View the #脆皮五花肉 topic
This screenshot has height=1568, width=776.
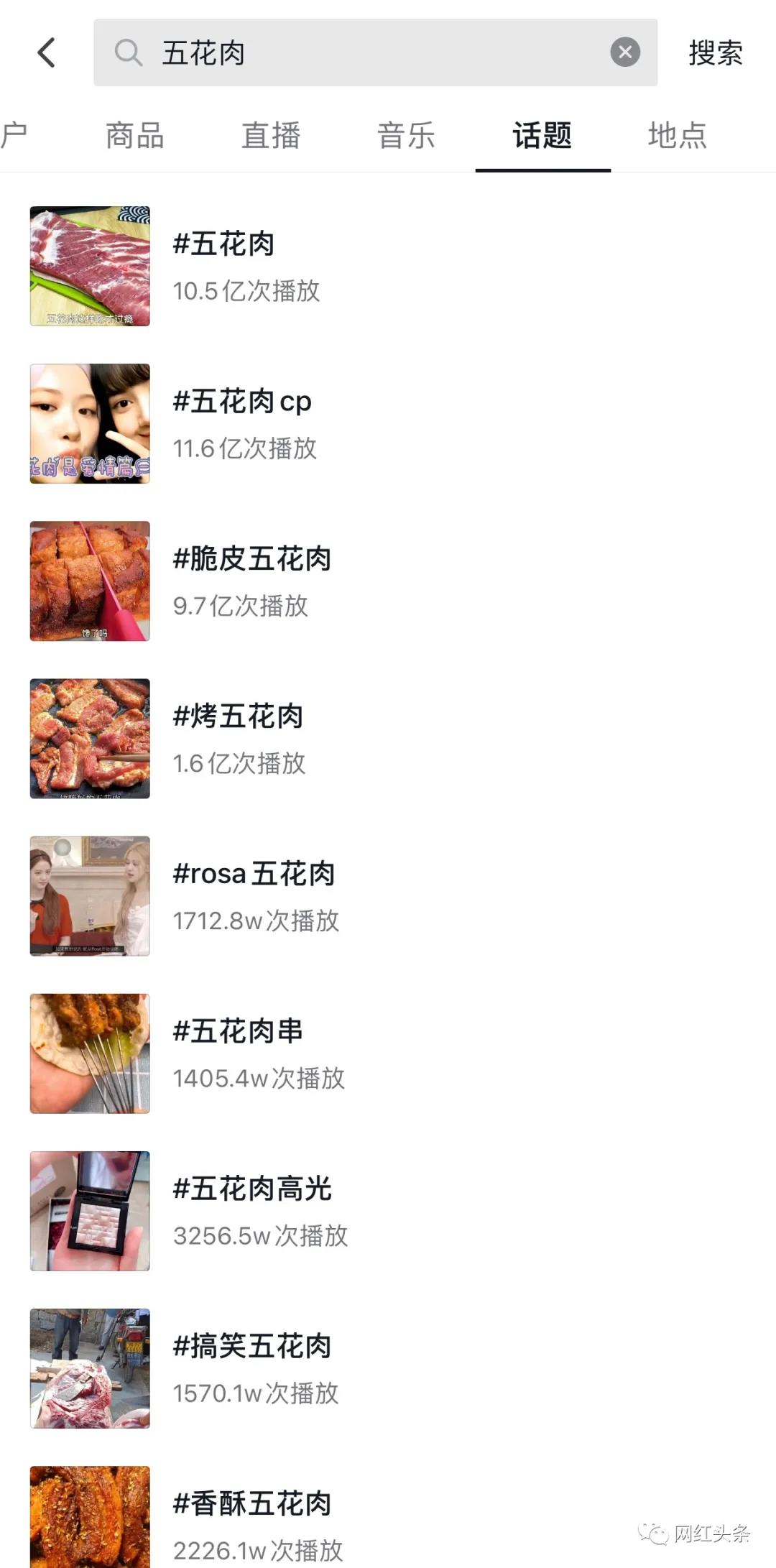(252, 559)
